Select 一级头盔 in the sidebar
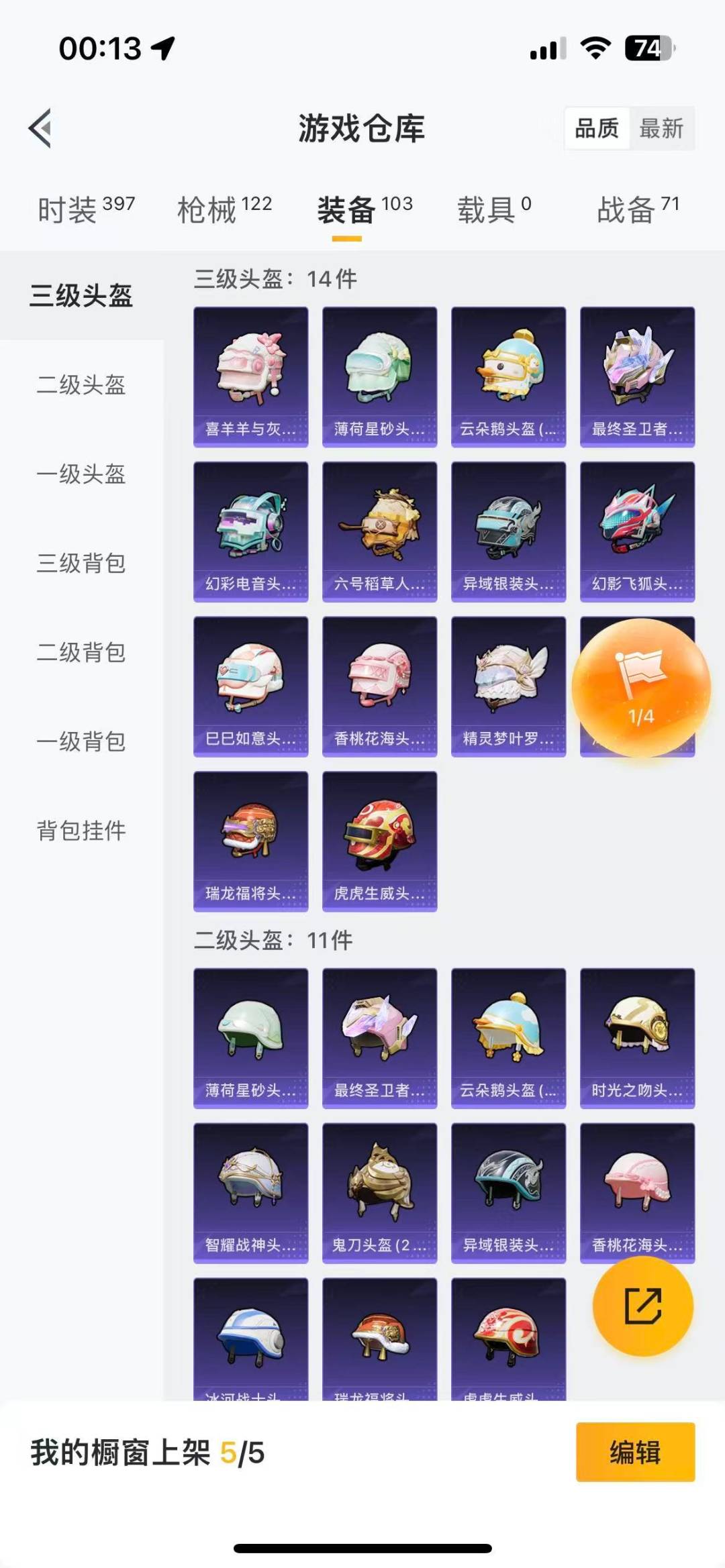 [81, 474]
